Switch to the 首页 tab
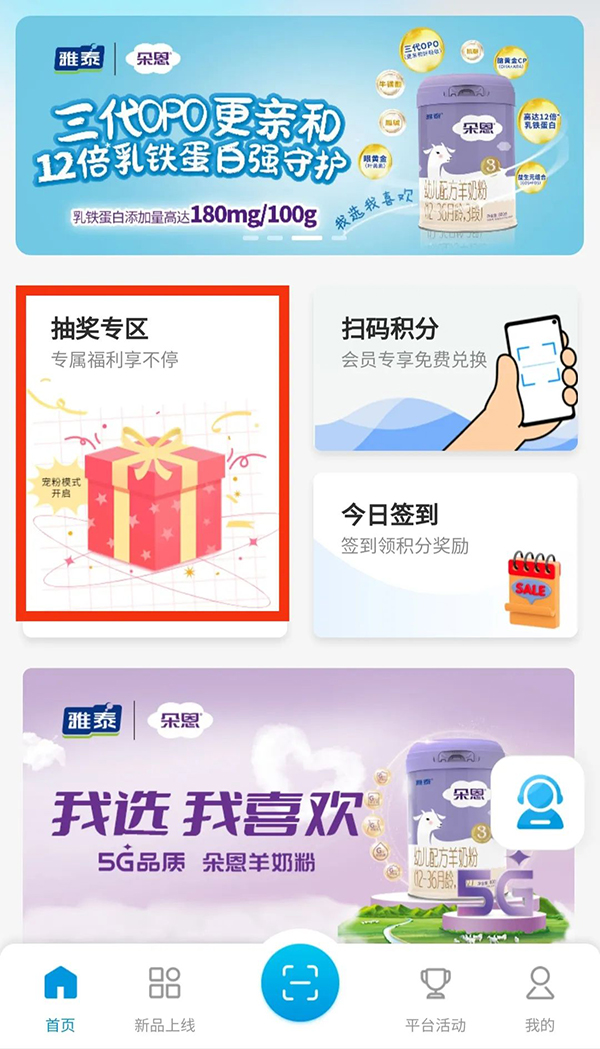 [x=60, y=996]
